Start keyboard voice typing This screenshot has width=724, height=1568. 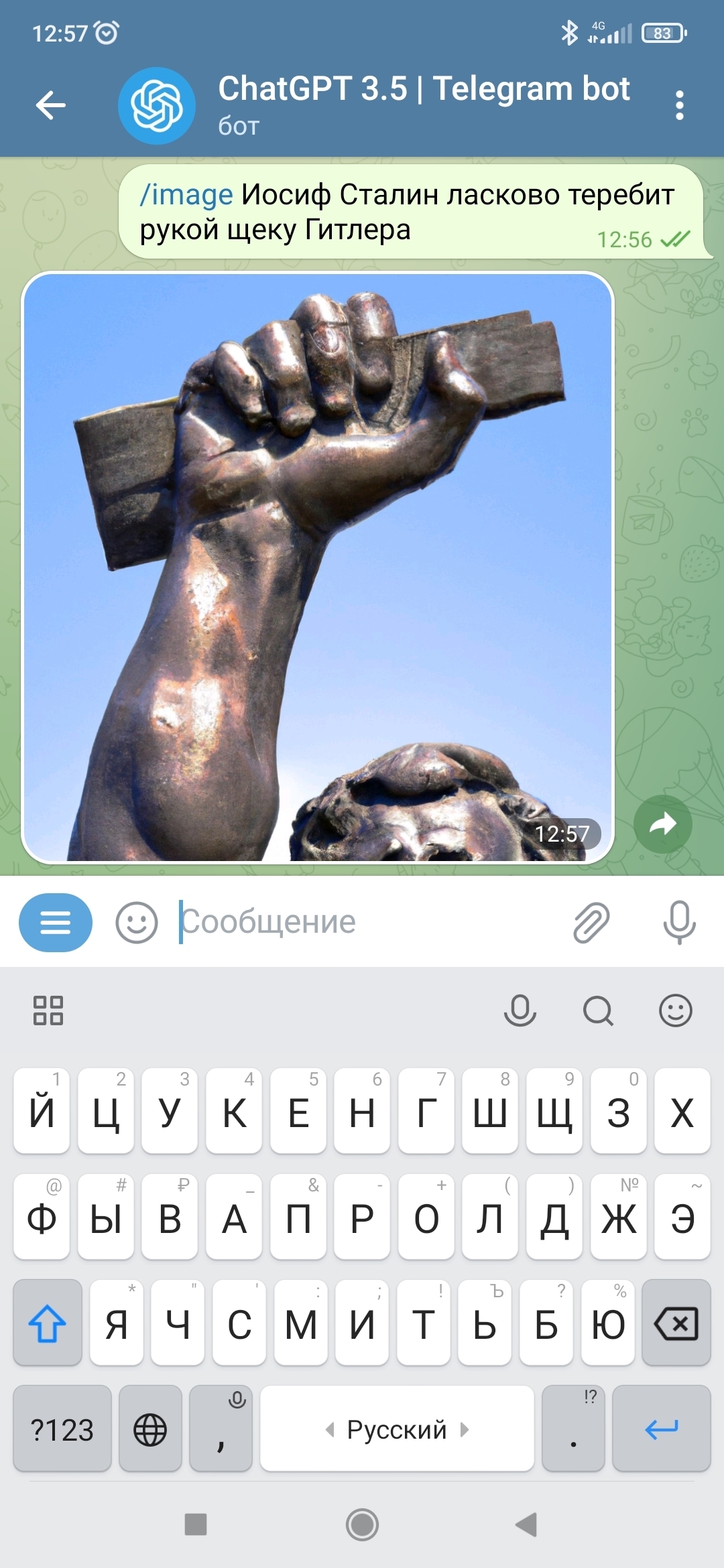point(520,1010)
